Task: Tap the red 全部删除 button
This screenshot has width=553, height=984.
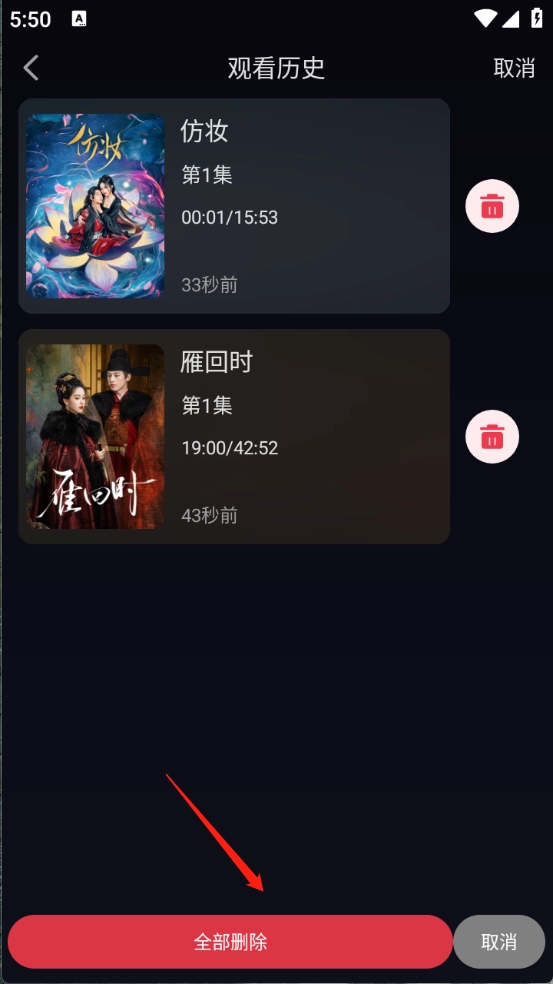Action: point(230,941)
